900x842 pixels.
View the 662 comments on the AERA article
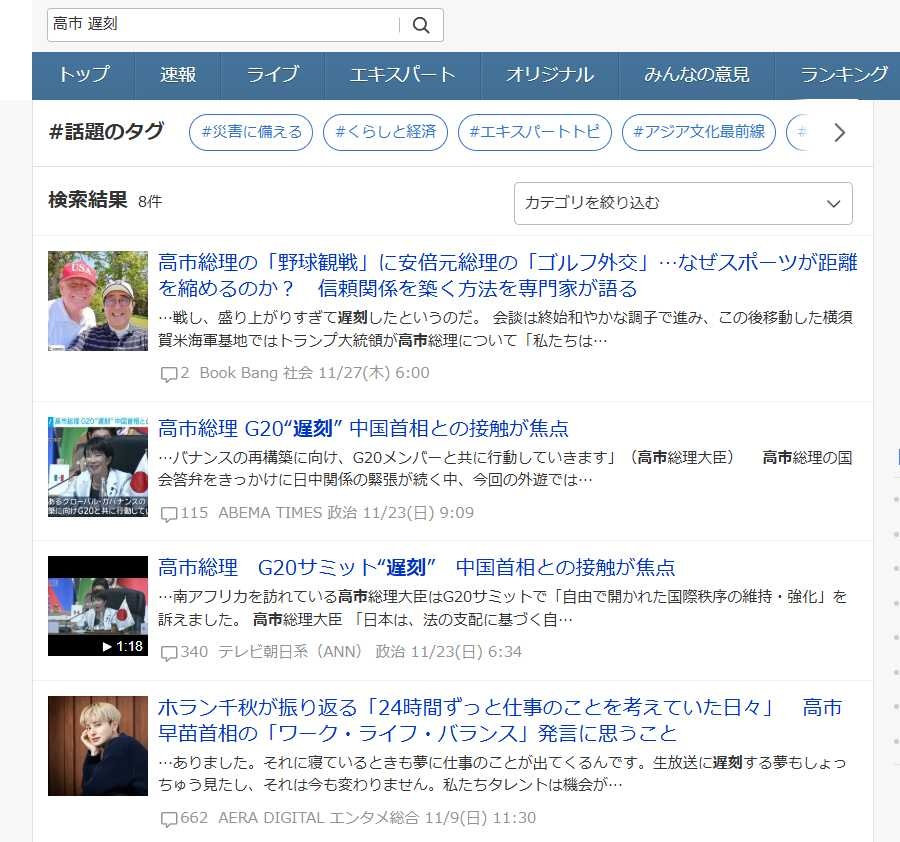tap(184, 818)
